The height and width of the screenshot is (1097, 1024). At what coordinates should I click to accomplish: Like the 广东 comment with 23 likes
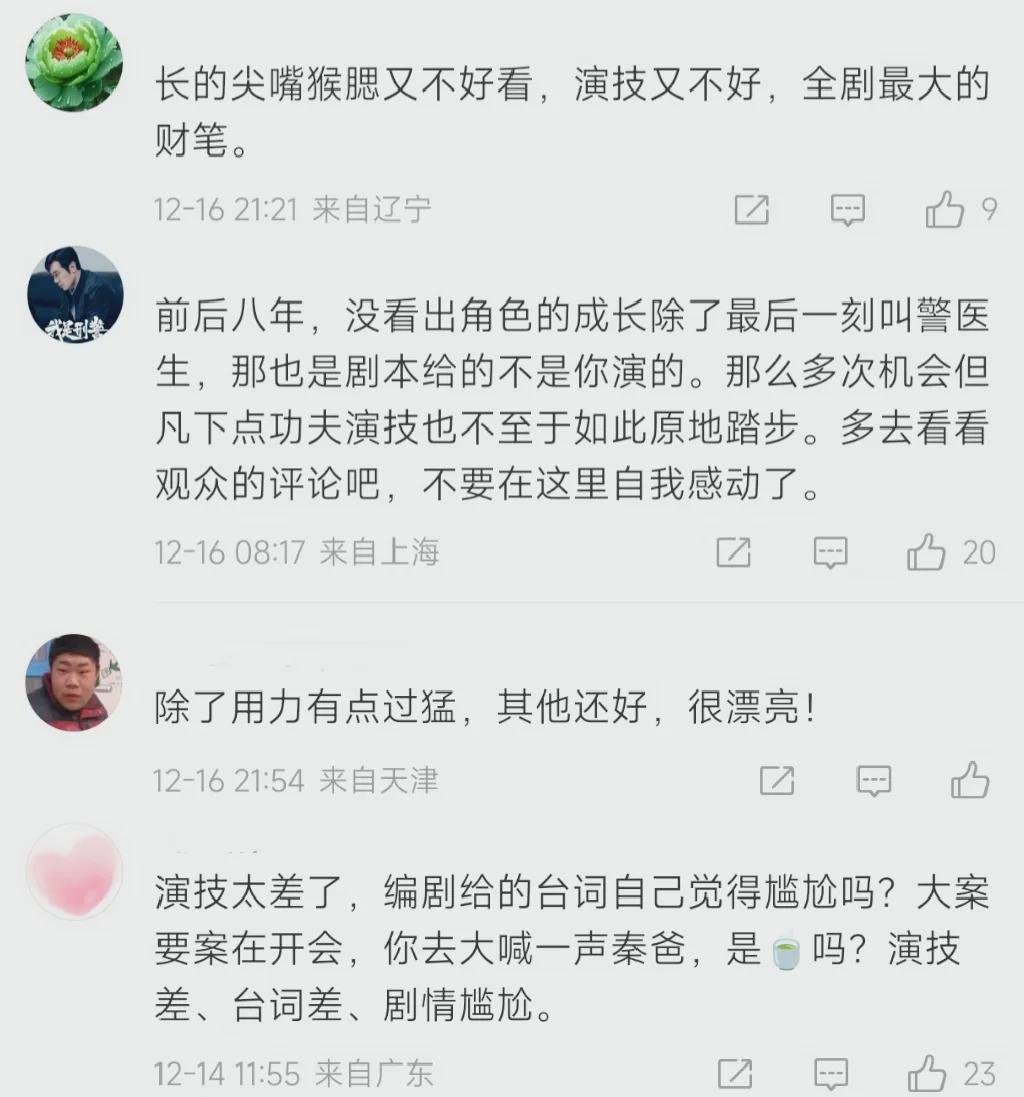pos(927,1075)
